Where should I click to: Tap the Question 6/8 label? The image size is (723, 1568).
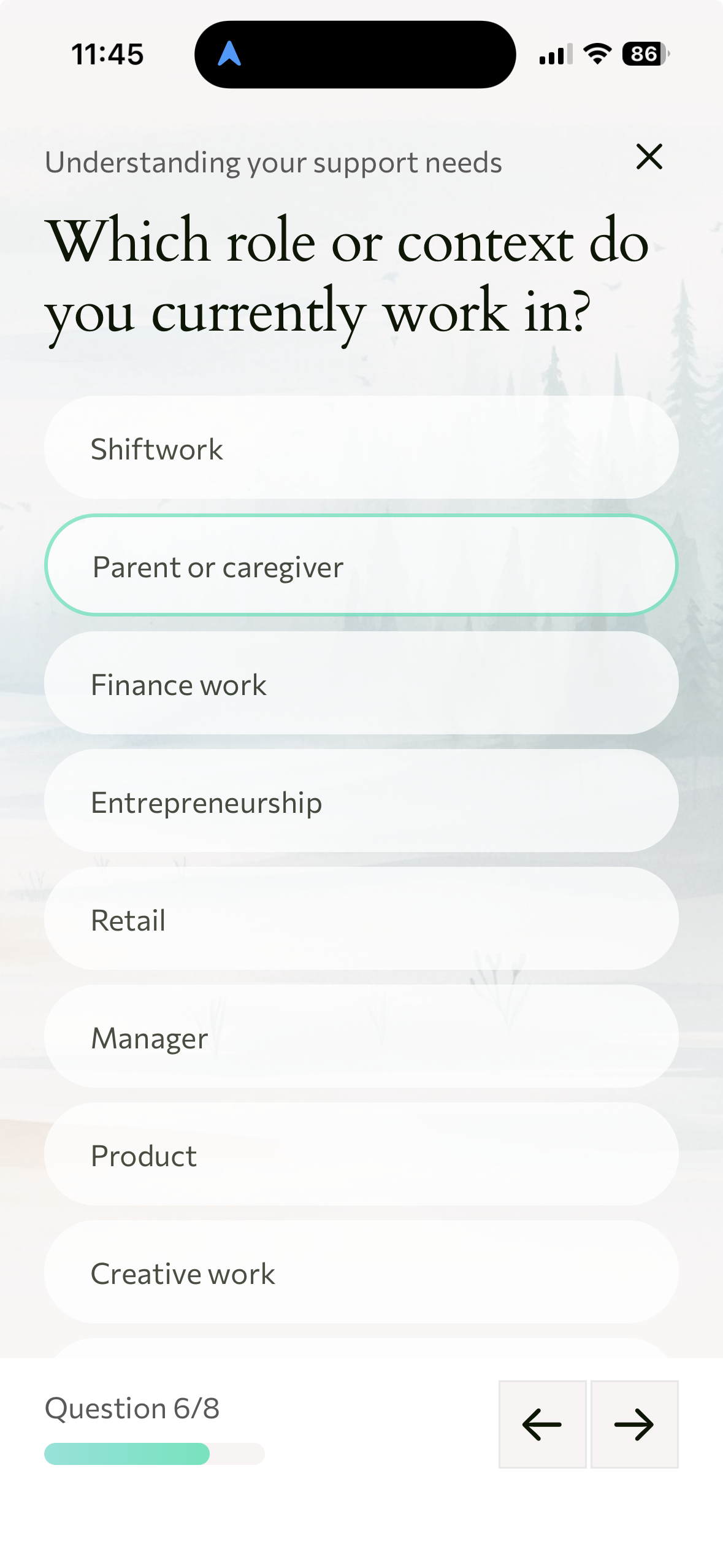[132, 1408]
